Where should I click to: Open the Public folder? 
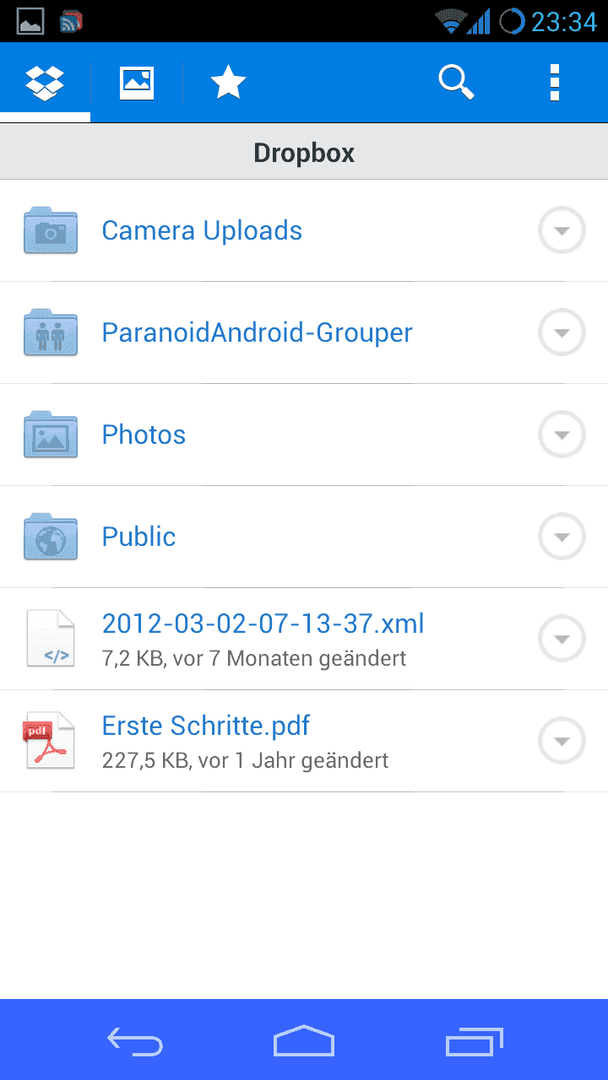tap(139, 537)
